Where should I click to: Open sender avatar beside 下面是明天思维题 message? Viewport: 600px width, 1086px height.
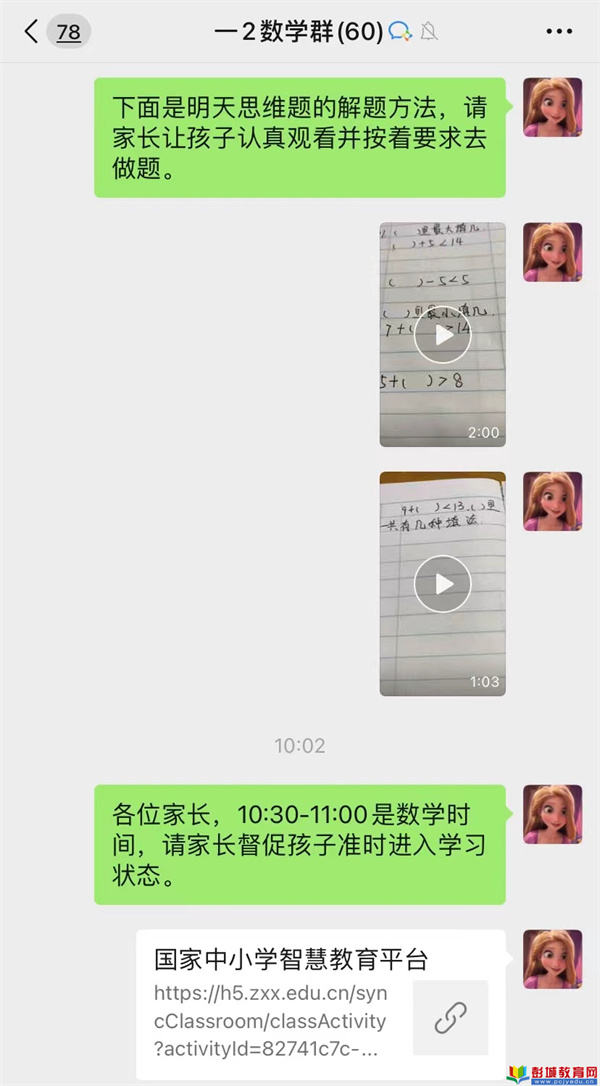click(x=552, y=107)
